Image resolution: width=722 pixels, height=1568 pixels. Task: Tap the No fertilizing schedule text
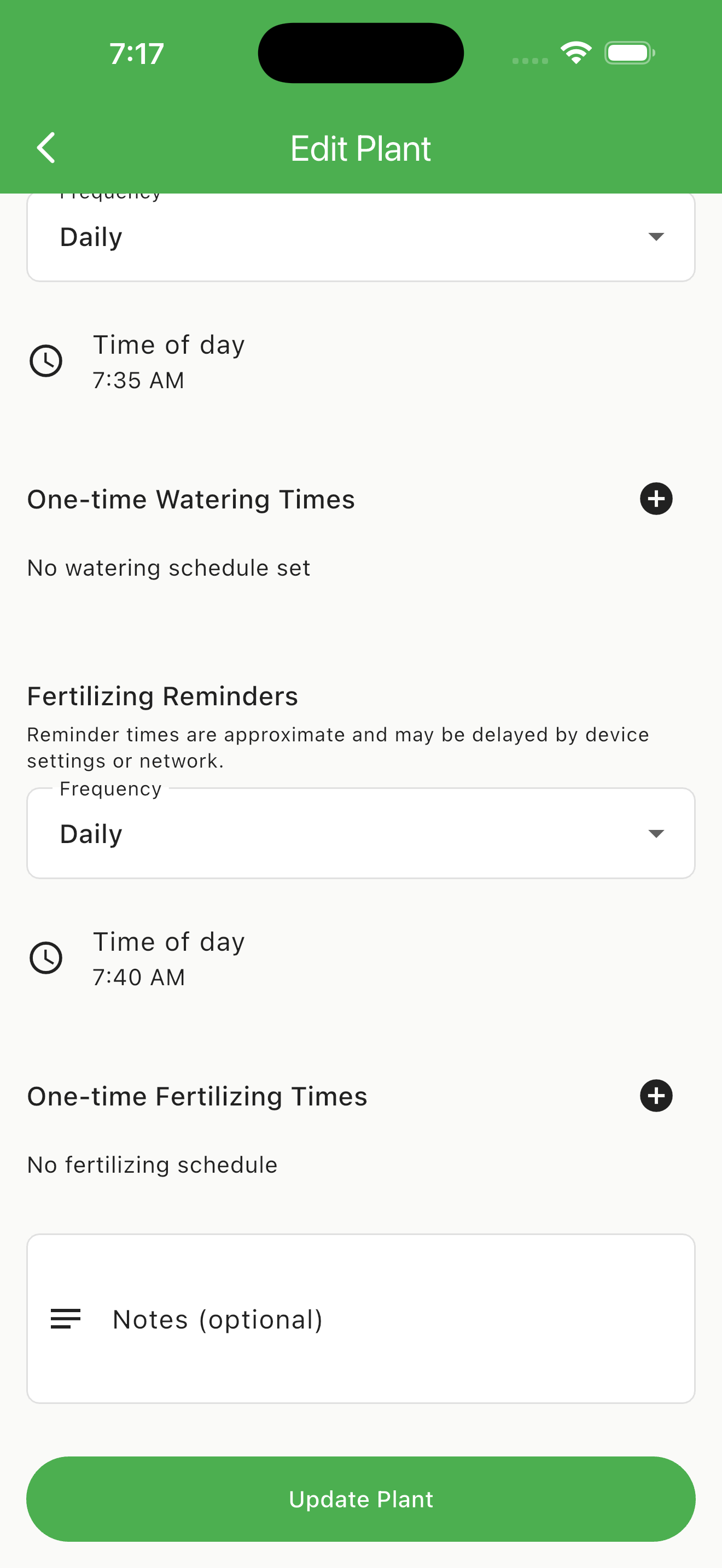pos(152,1164)
